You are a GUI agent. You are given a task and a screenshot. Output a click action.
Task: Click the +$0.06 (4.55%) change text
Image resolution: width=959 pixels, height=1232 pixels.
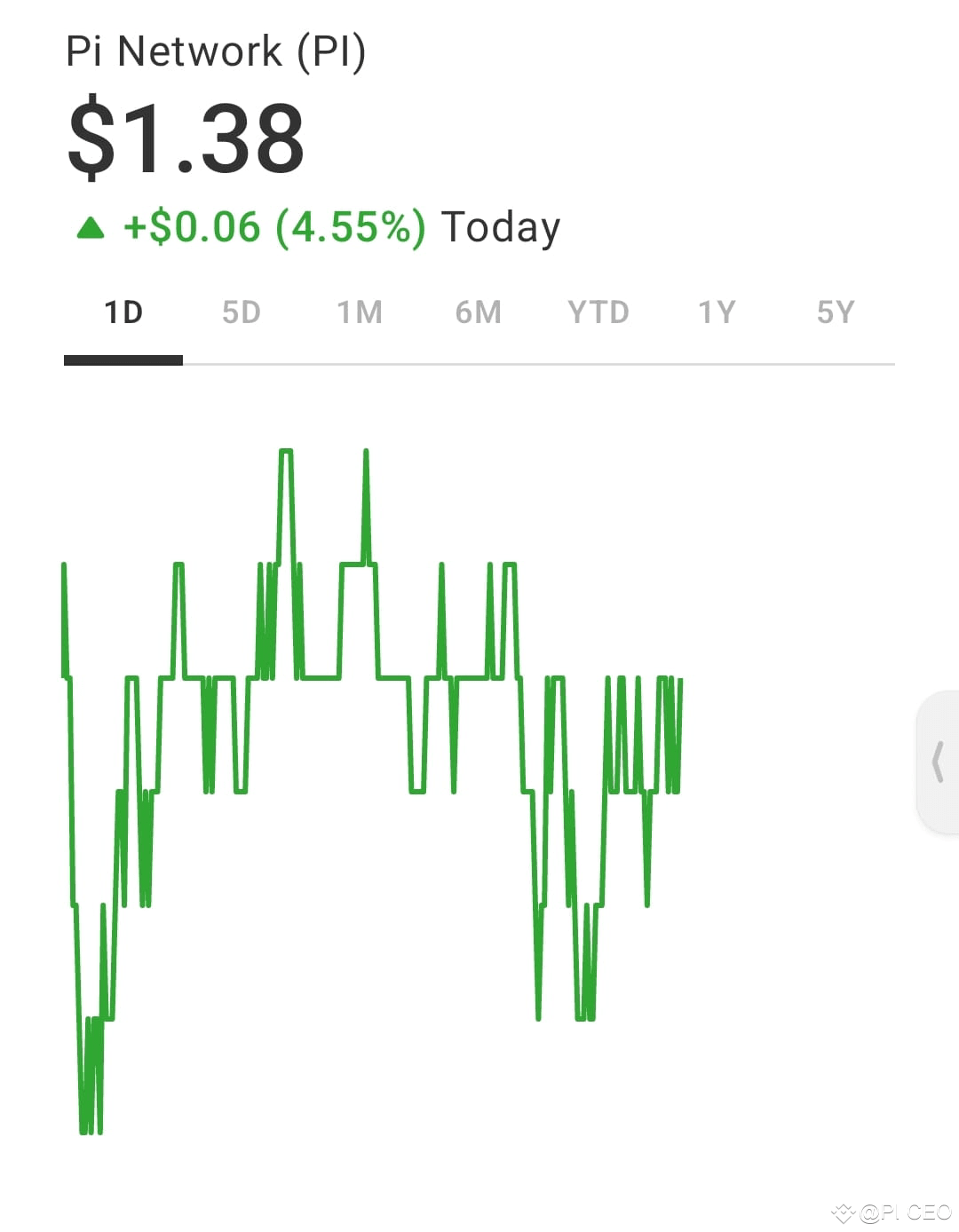[x=273, y=227]
